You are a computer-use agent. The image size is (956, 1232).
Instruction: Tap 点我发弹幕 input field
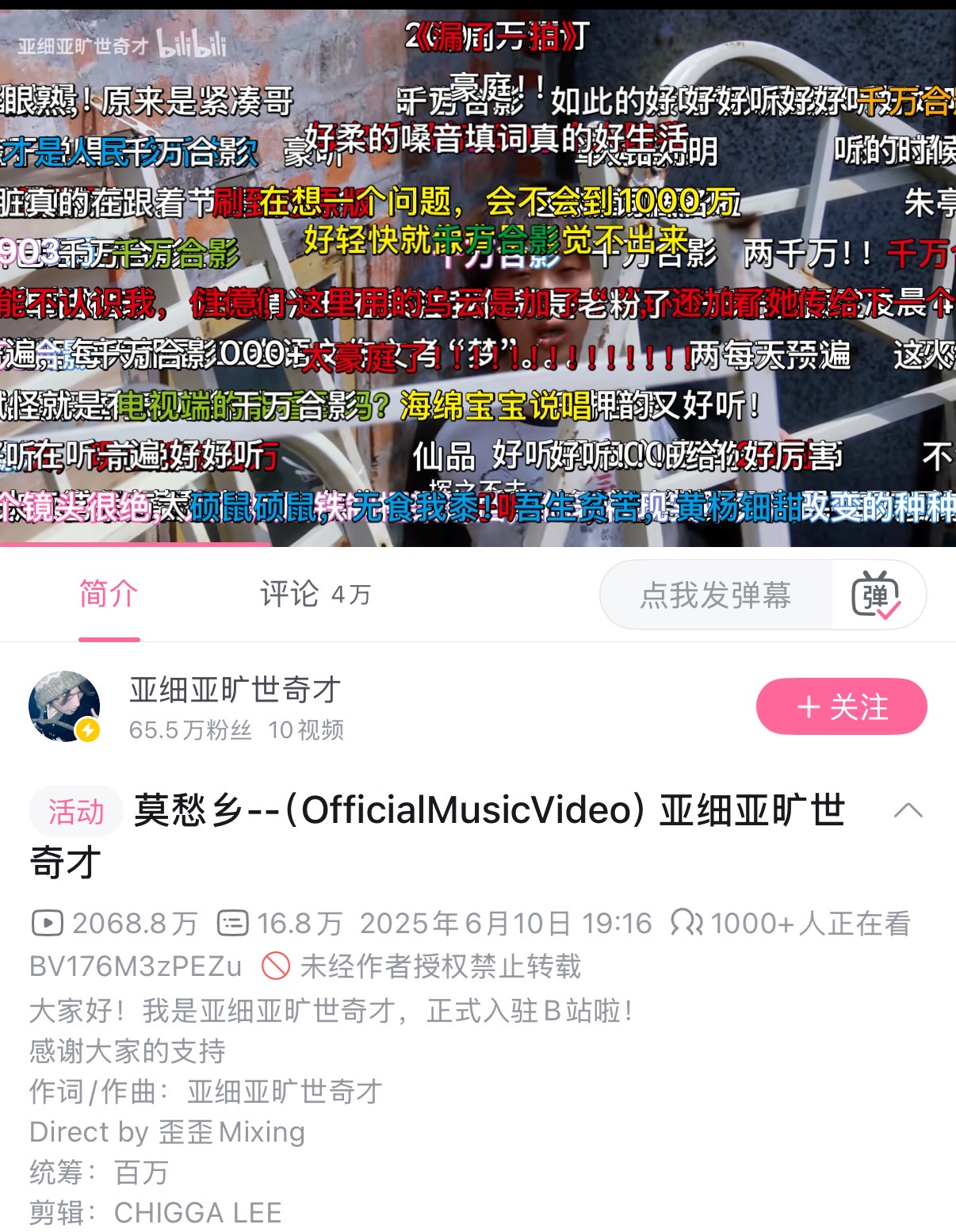pyautogui.click(x=715, y=595)
